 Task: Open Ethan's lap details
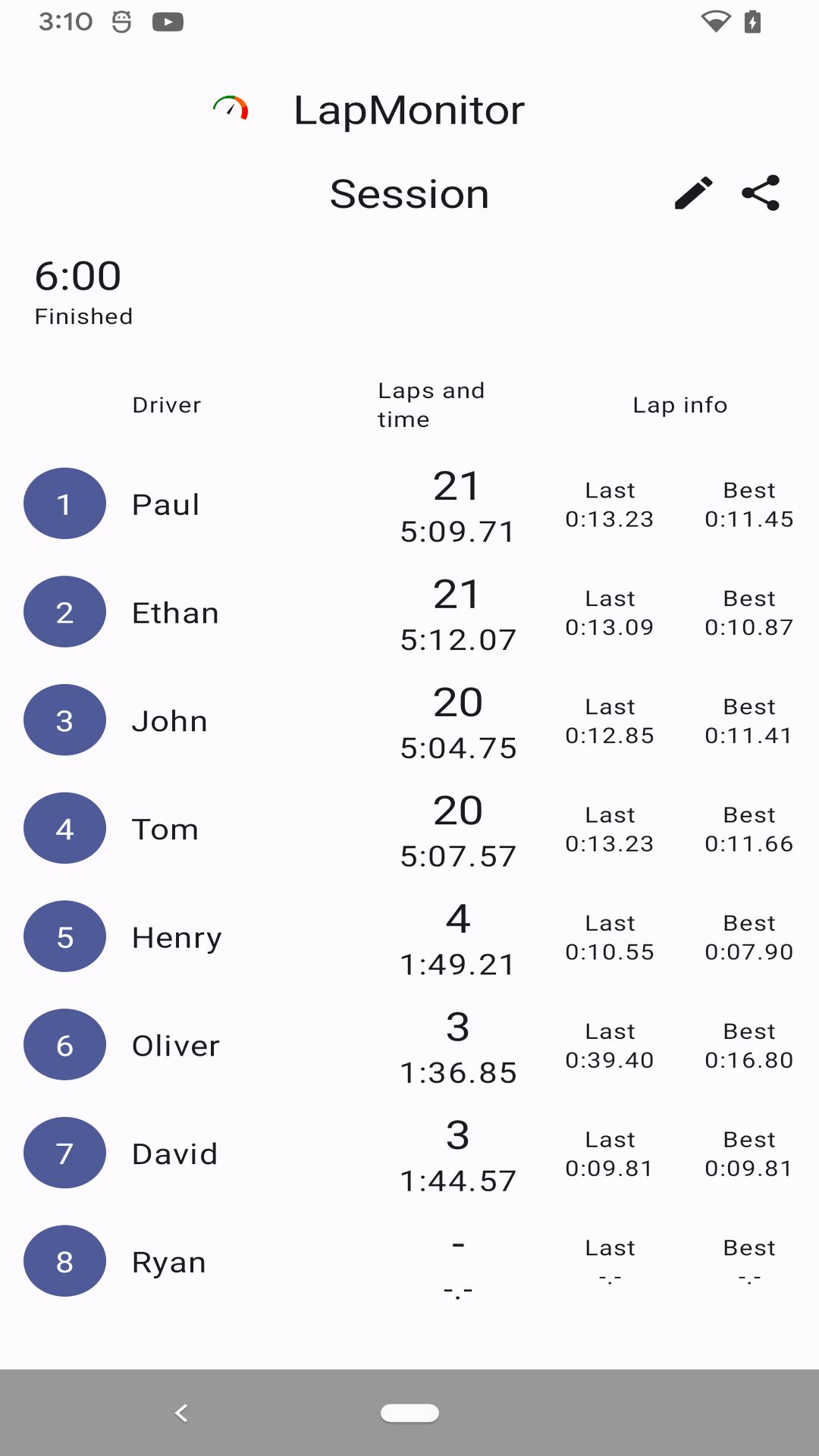tap(409, 613)
